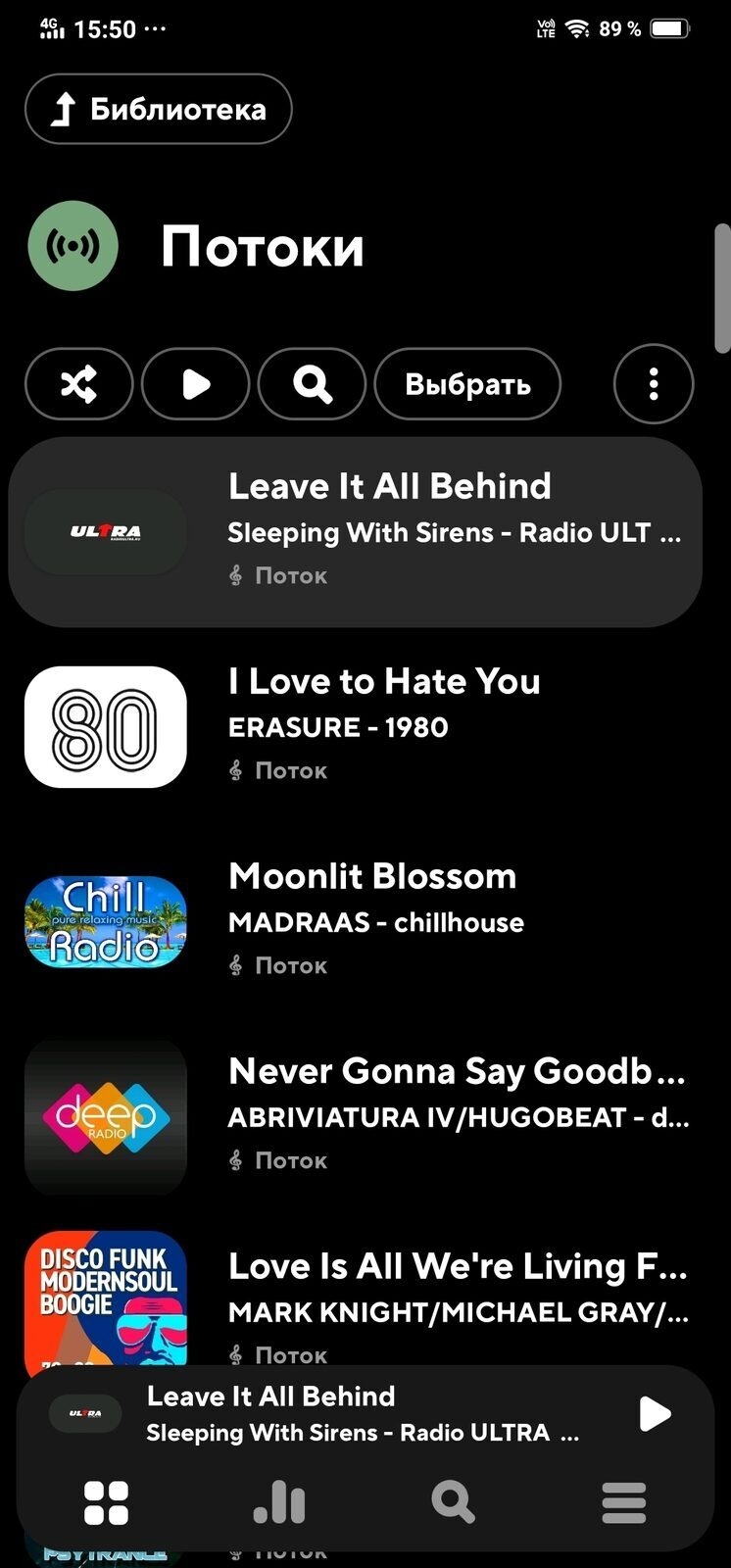Open the bottom hamburger menu tab
The height and width of the screenshot is (1568, 731).
point(624,1502)
